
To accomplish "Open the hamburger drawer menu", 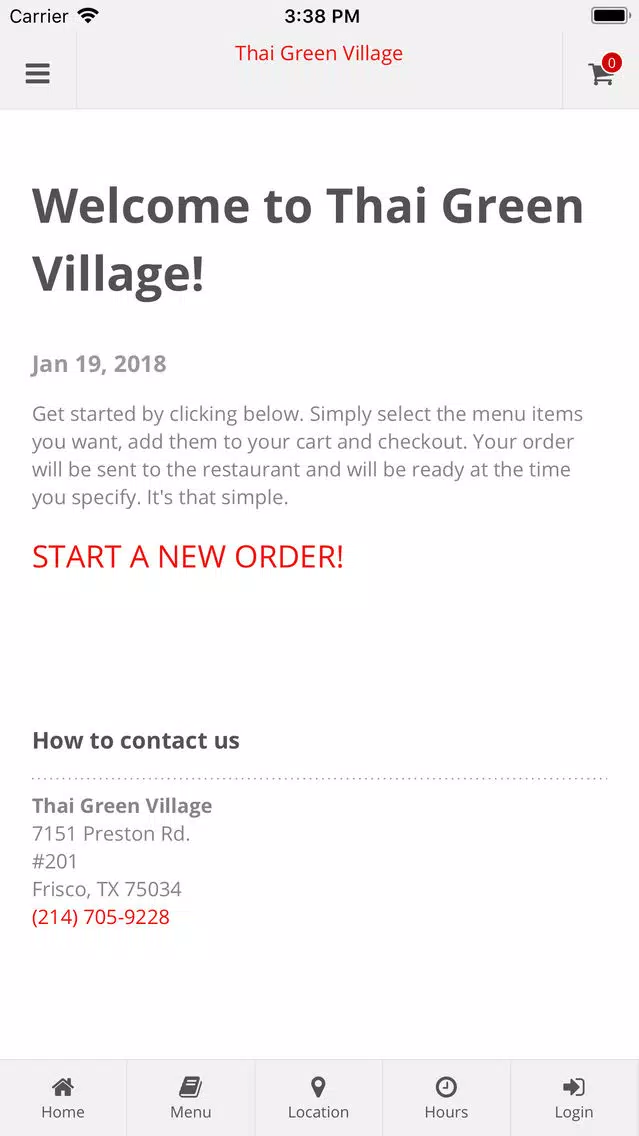I will pos(38,73).
